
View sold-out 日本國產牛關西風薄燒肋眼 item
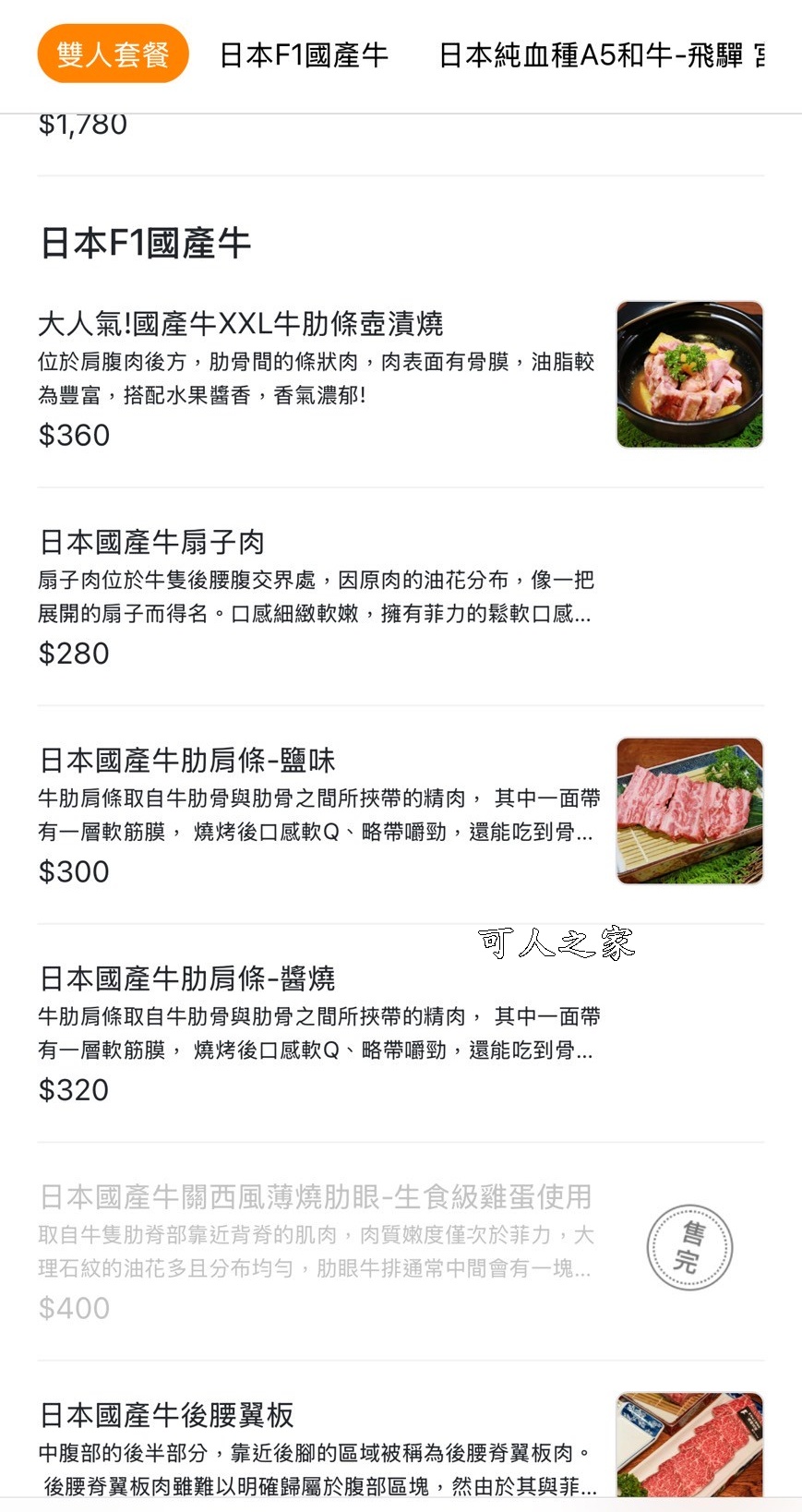[315, 1197]
